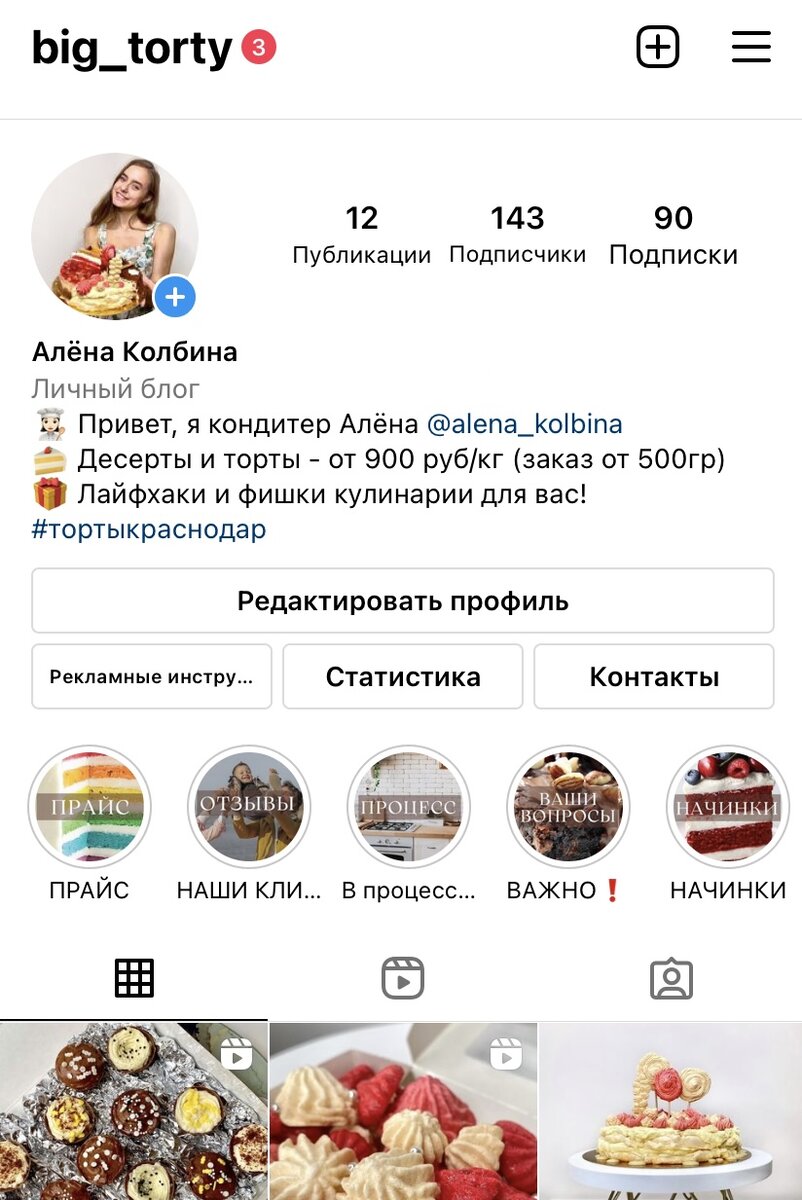Open Контакты
802x1200 pixels.
pyautogui.click(x=654, y=677)
